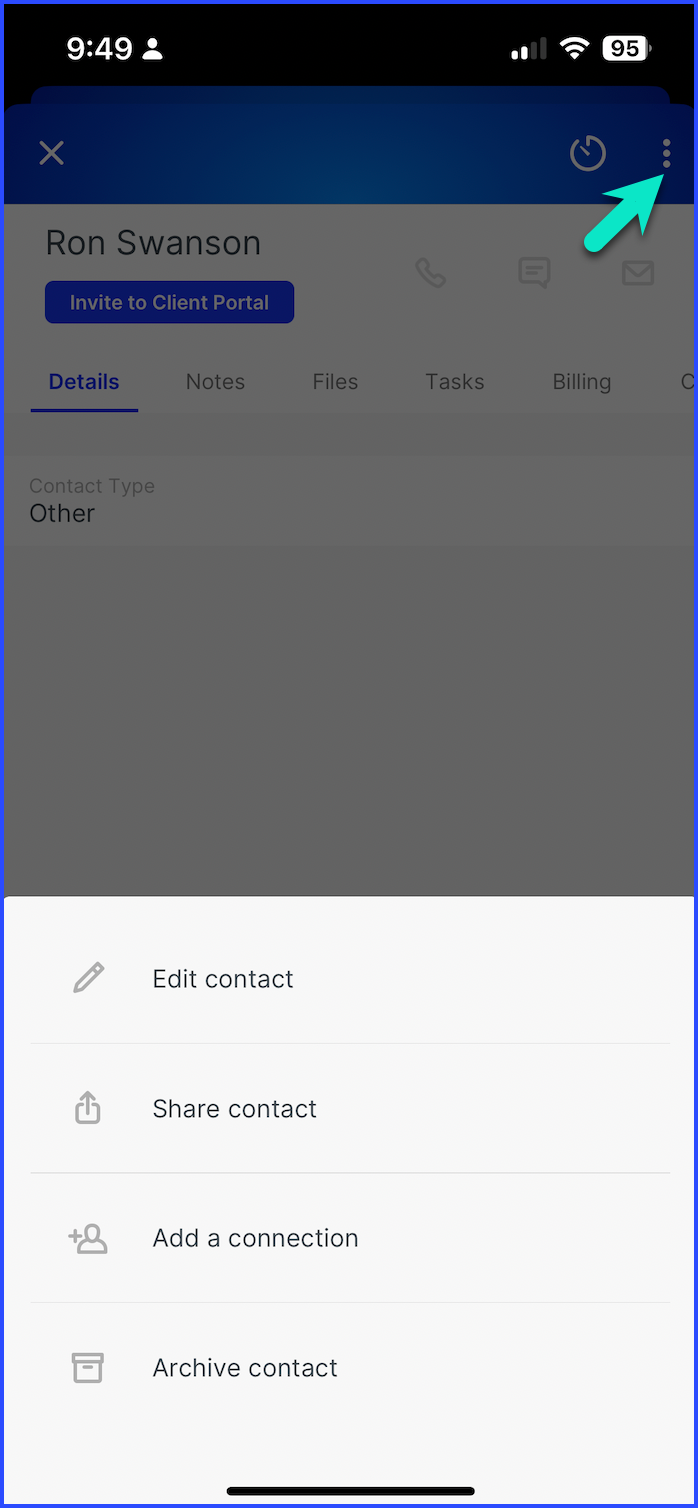The image size is (698, 1508).
Task: Email Ron Swanson with envelope icon
Action: [638, 272]
